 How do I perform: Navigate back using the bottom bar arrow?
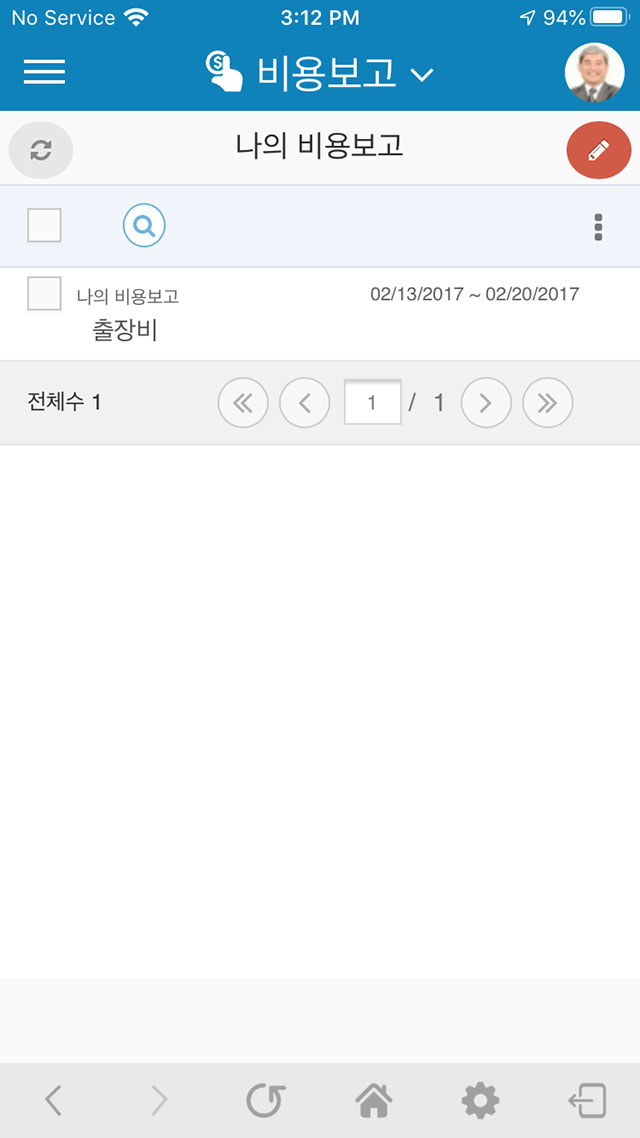coord(53,1100)
